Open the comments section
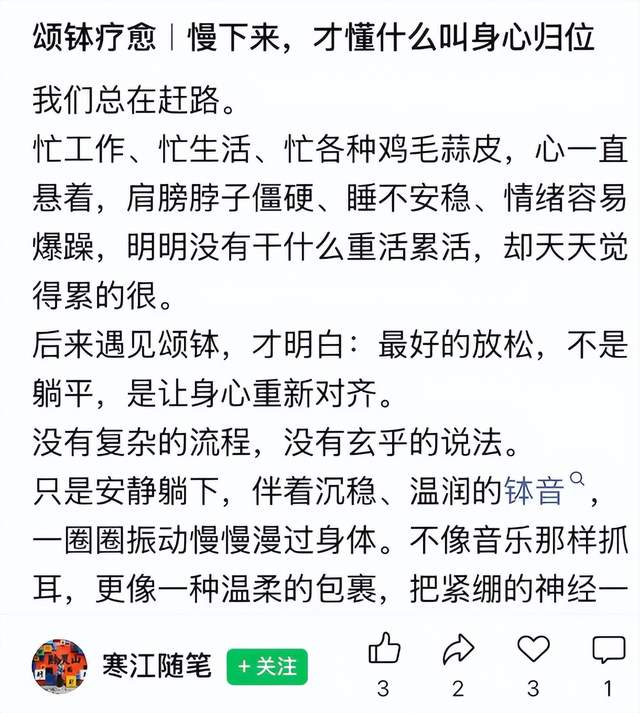Image resolution: width=640 pixels, height=713 pixels. [x=608, y=650]
